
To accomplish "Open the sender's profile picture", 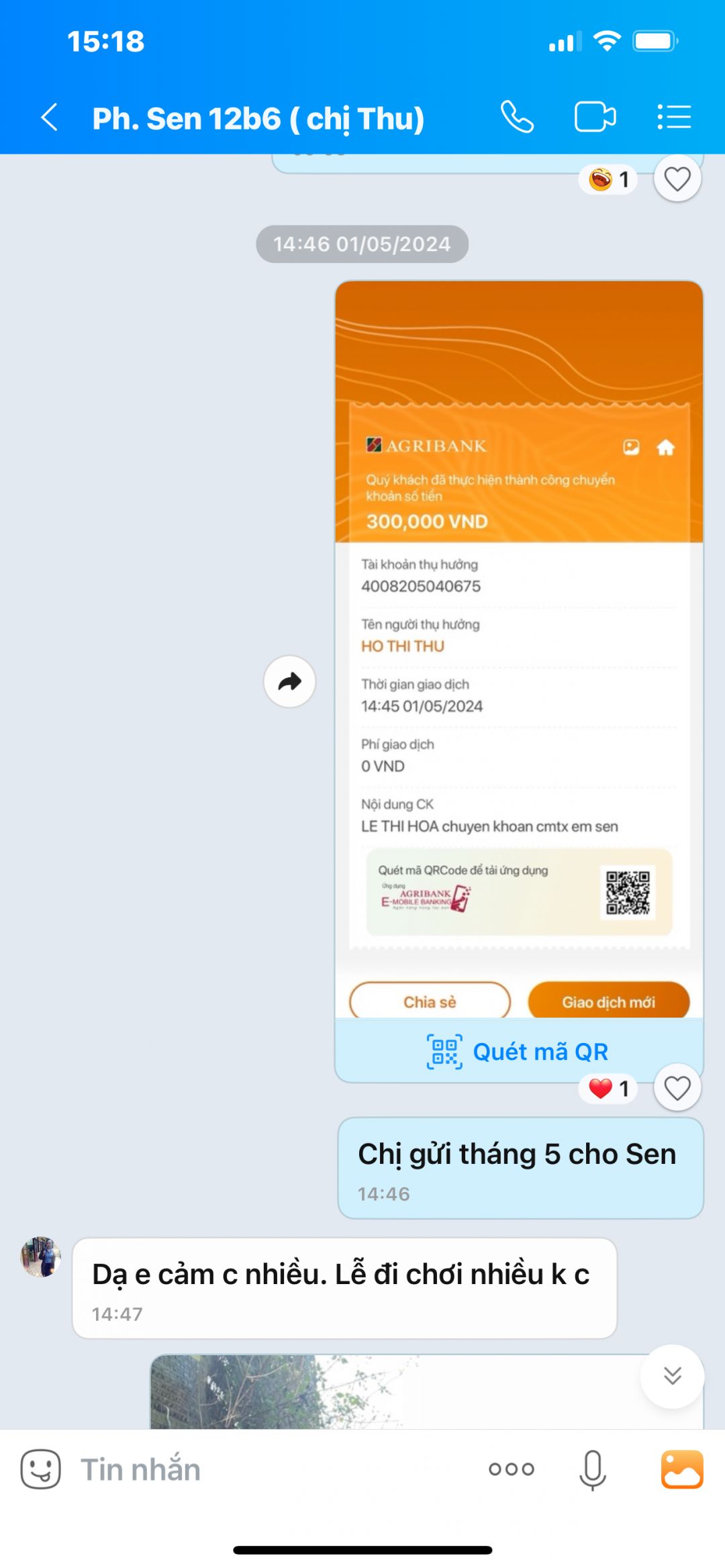I will [x=41, y=1257].
